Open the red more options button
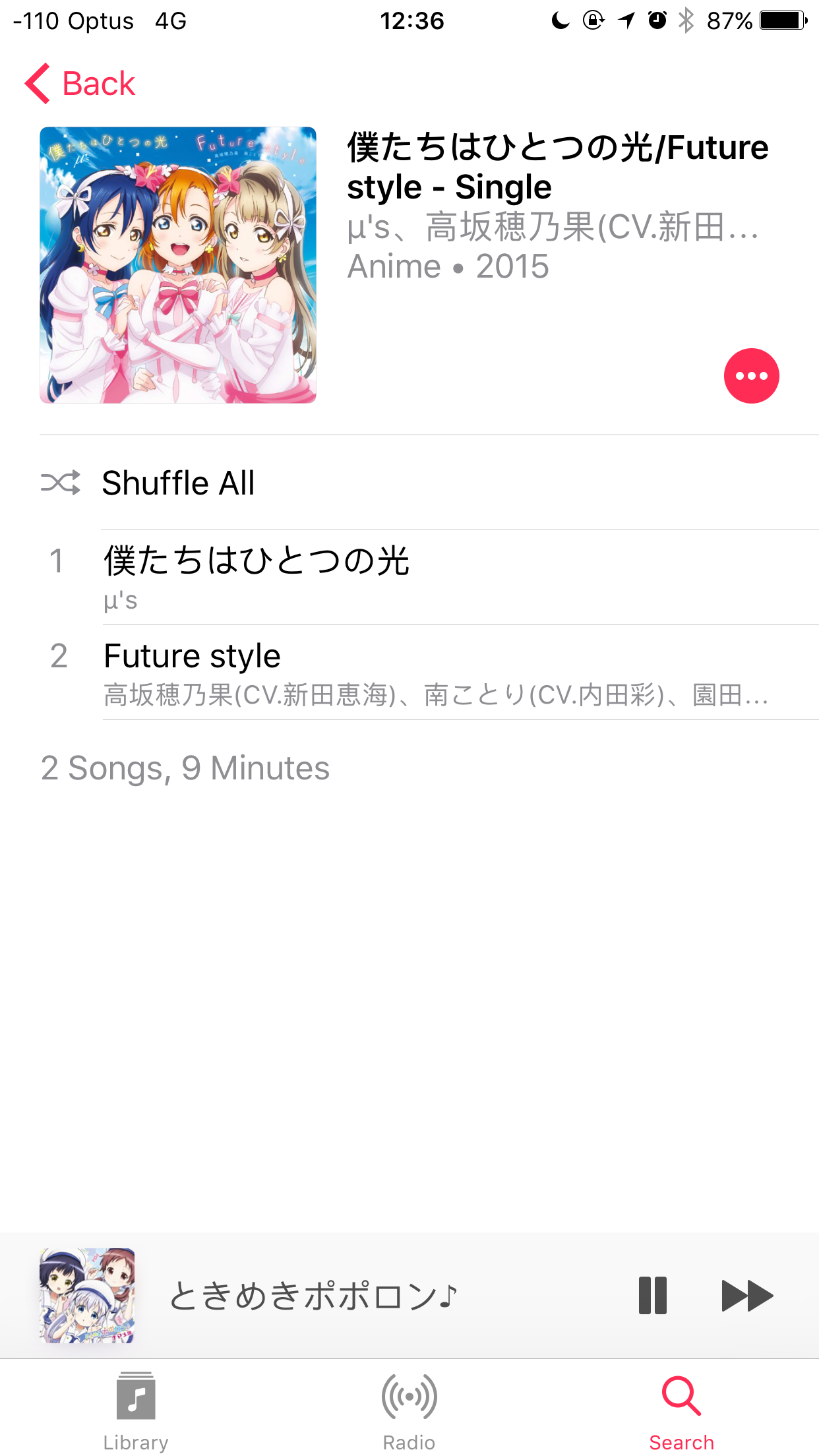819x1456 pixels. click(751, 376)
